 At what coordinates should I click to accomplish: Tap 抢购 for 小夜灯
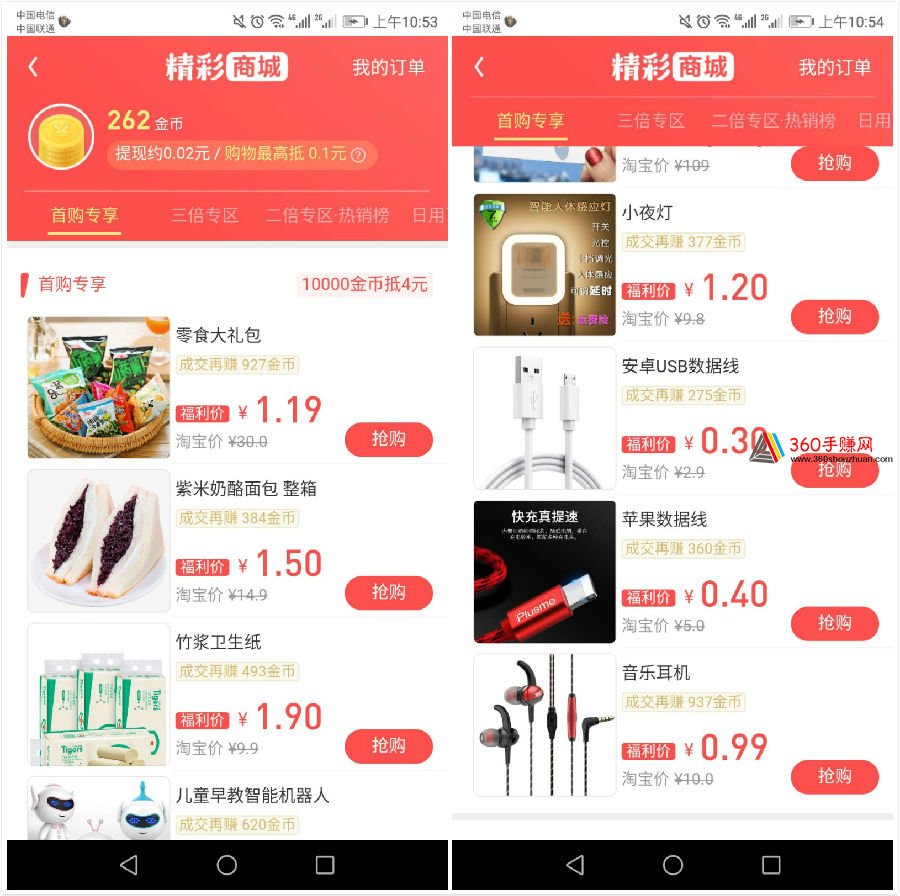(x=834, y=317)
